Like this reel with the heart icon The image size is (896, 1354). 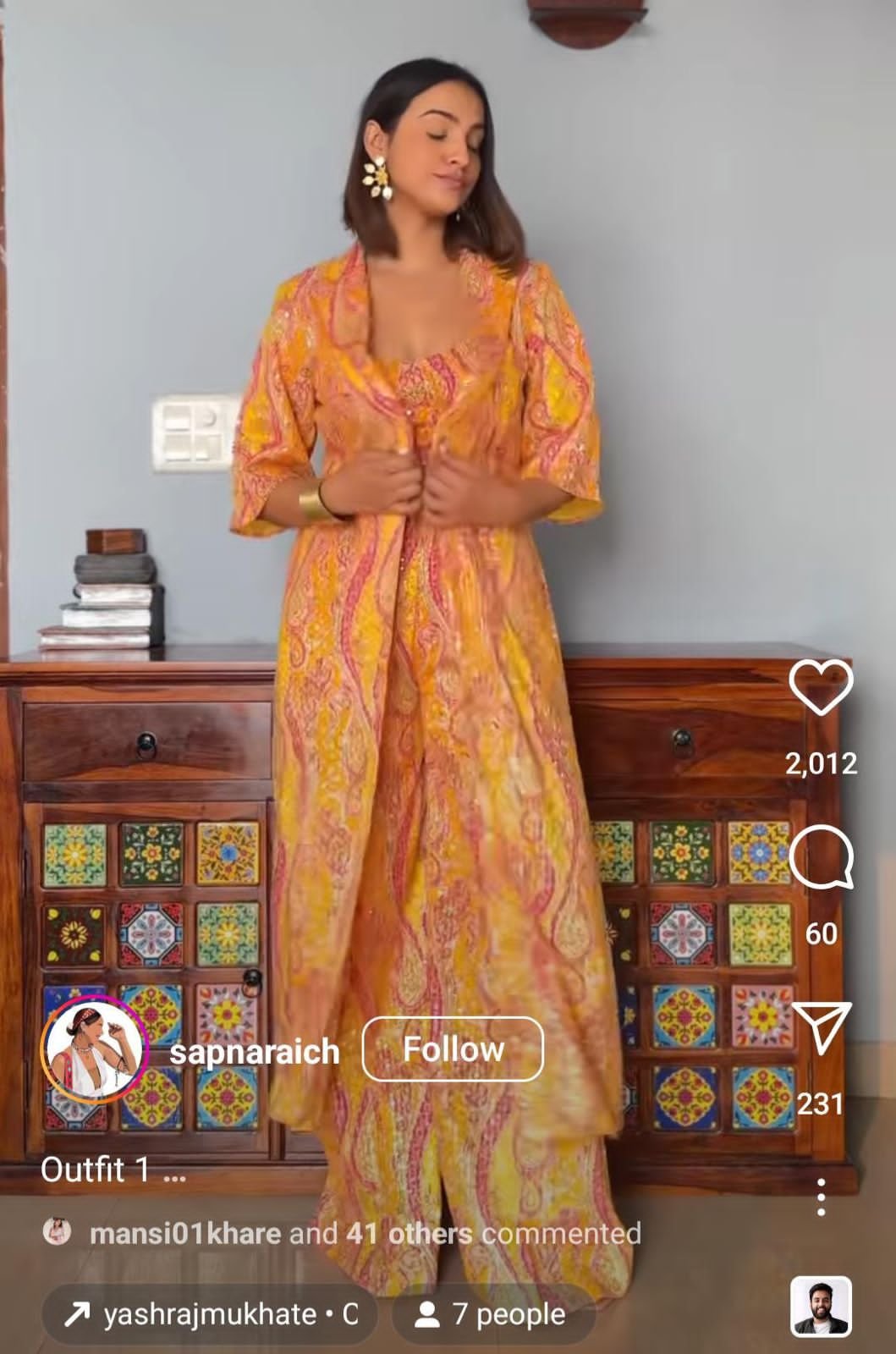pyautogui.click(x=821, y=687)
